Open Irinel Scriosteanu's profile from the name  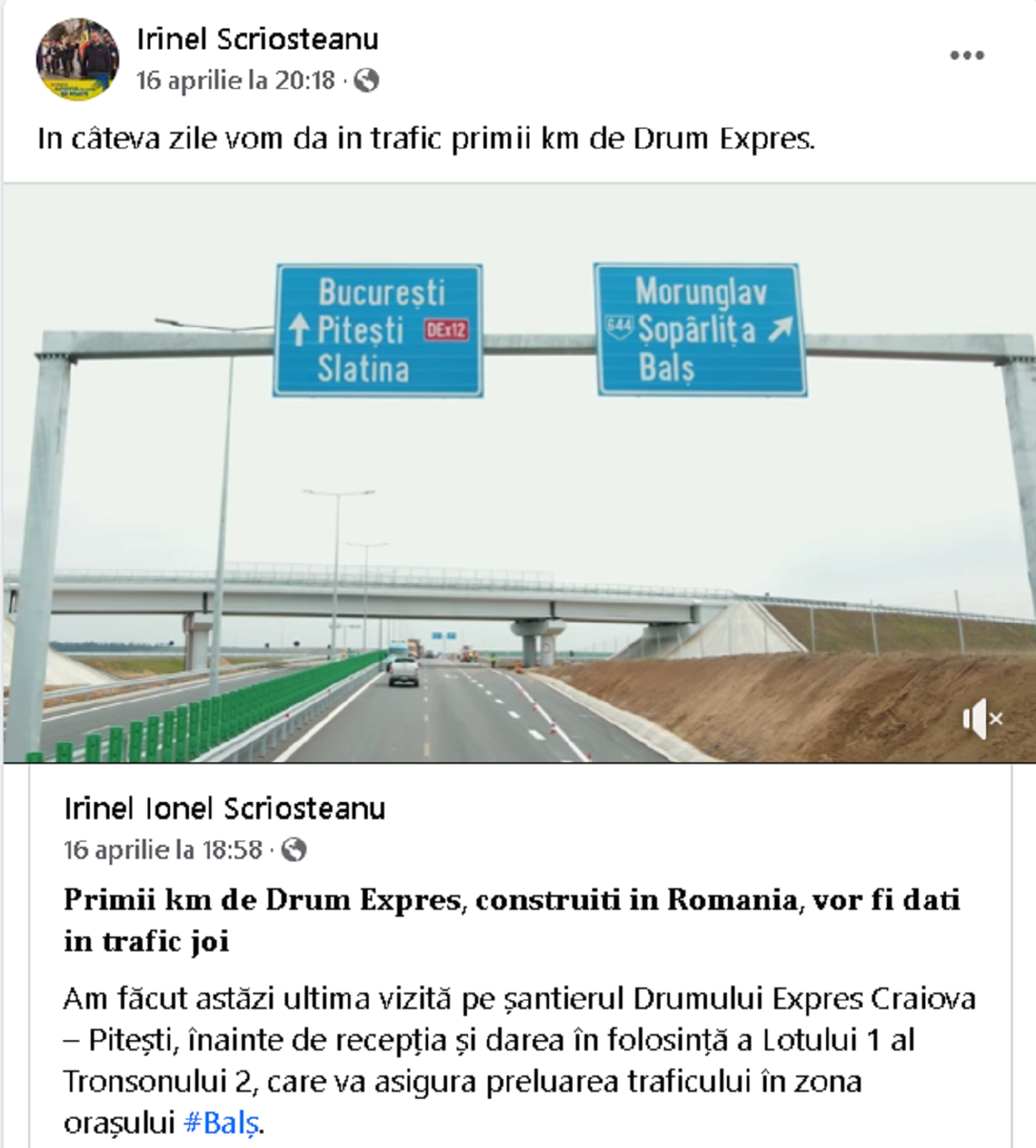point(257,39)
